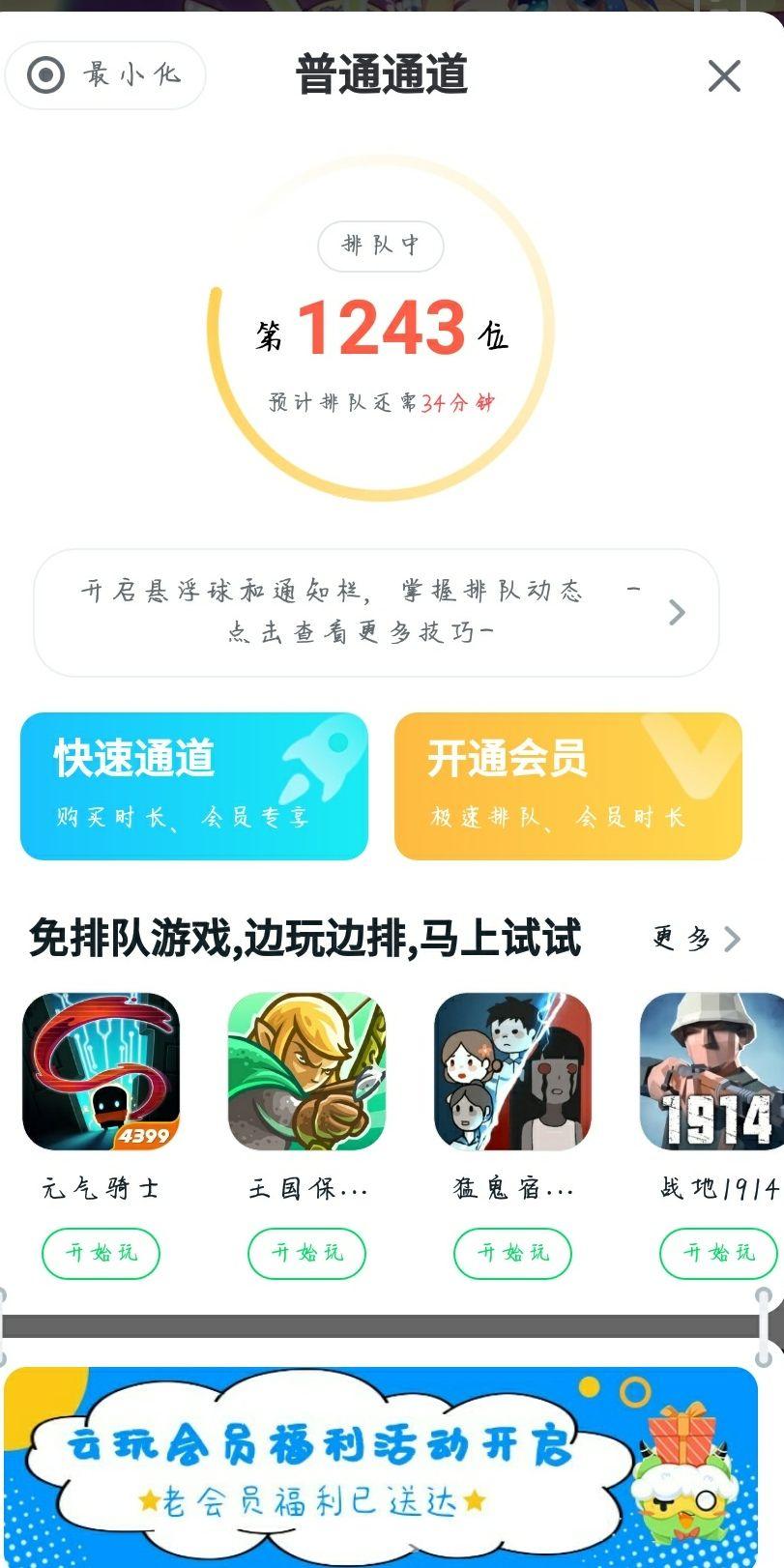Tap the 最小化 minimize button
Image resolution: width=784 pixels, height=1568 pixels.
tap(105, 74)
